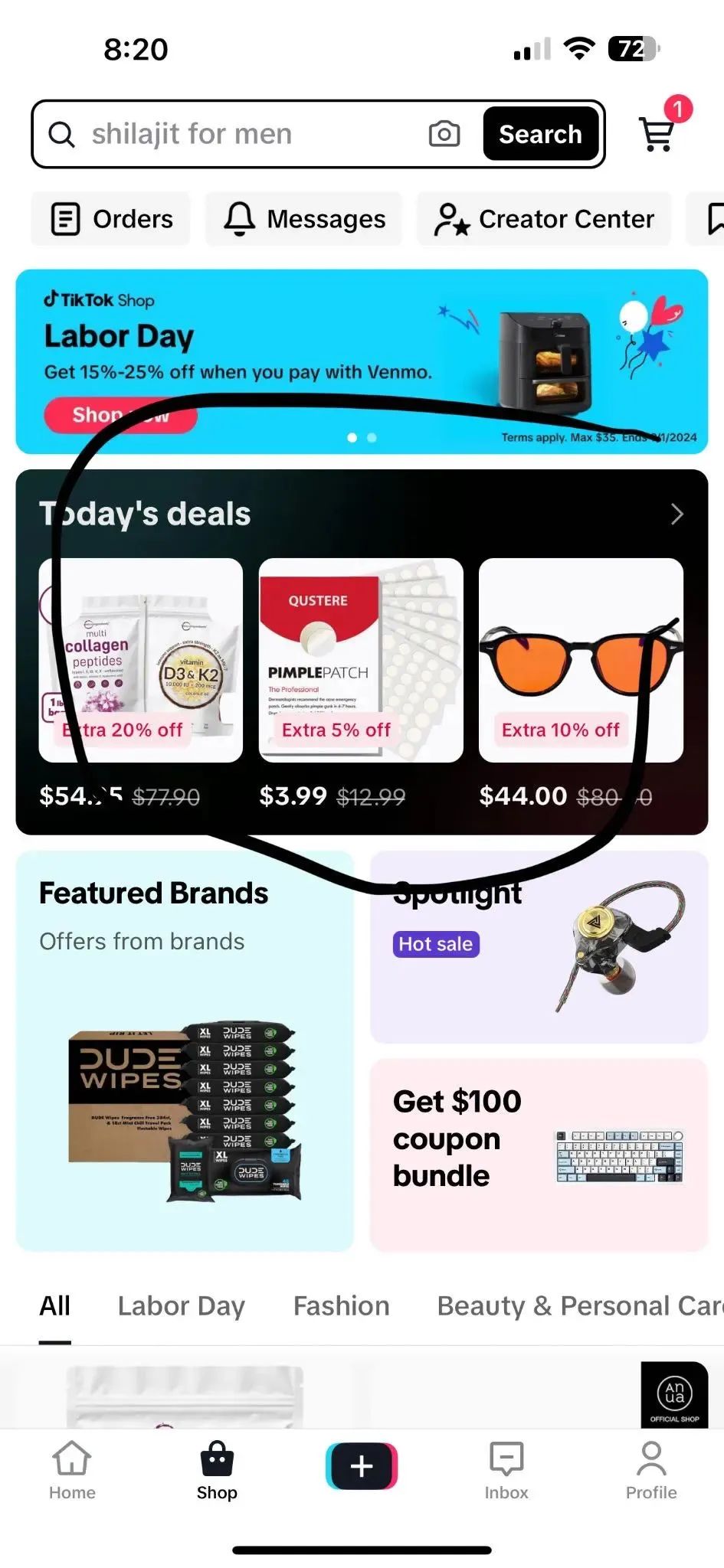Go to the Home tab
724x1568 pixels.
click(x=72, y=1470)
